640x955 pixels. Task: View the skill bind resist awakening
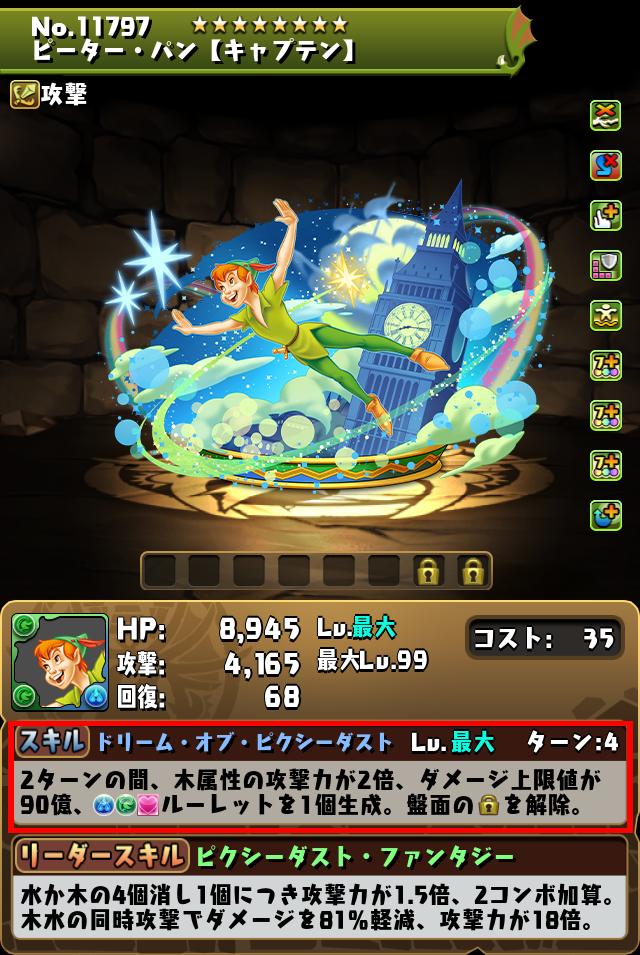tap(606, 165)
